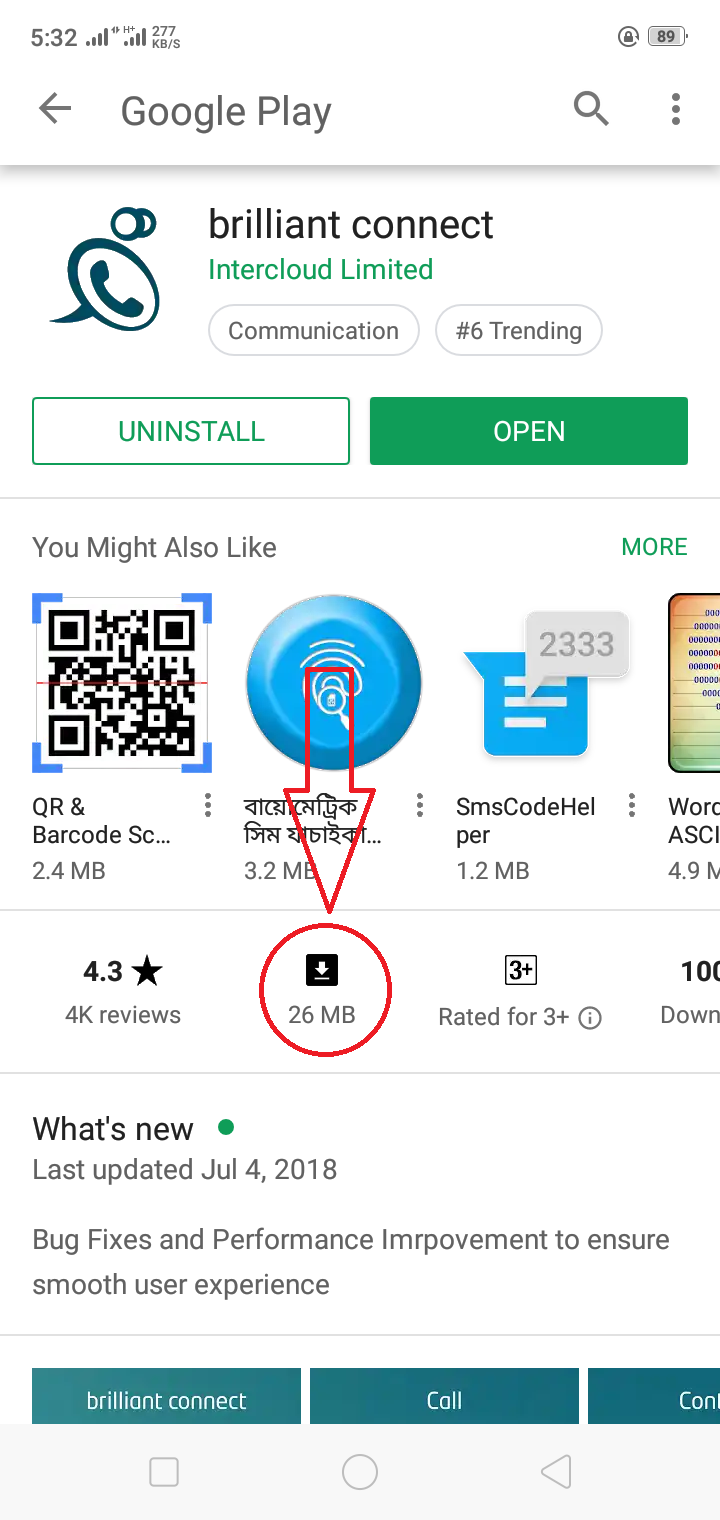Image resolution: width=720 pixels, height=1520 pixels.
Task: Go back using the app bar arrow
Action: (55, 109)
